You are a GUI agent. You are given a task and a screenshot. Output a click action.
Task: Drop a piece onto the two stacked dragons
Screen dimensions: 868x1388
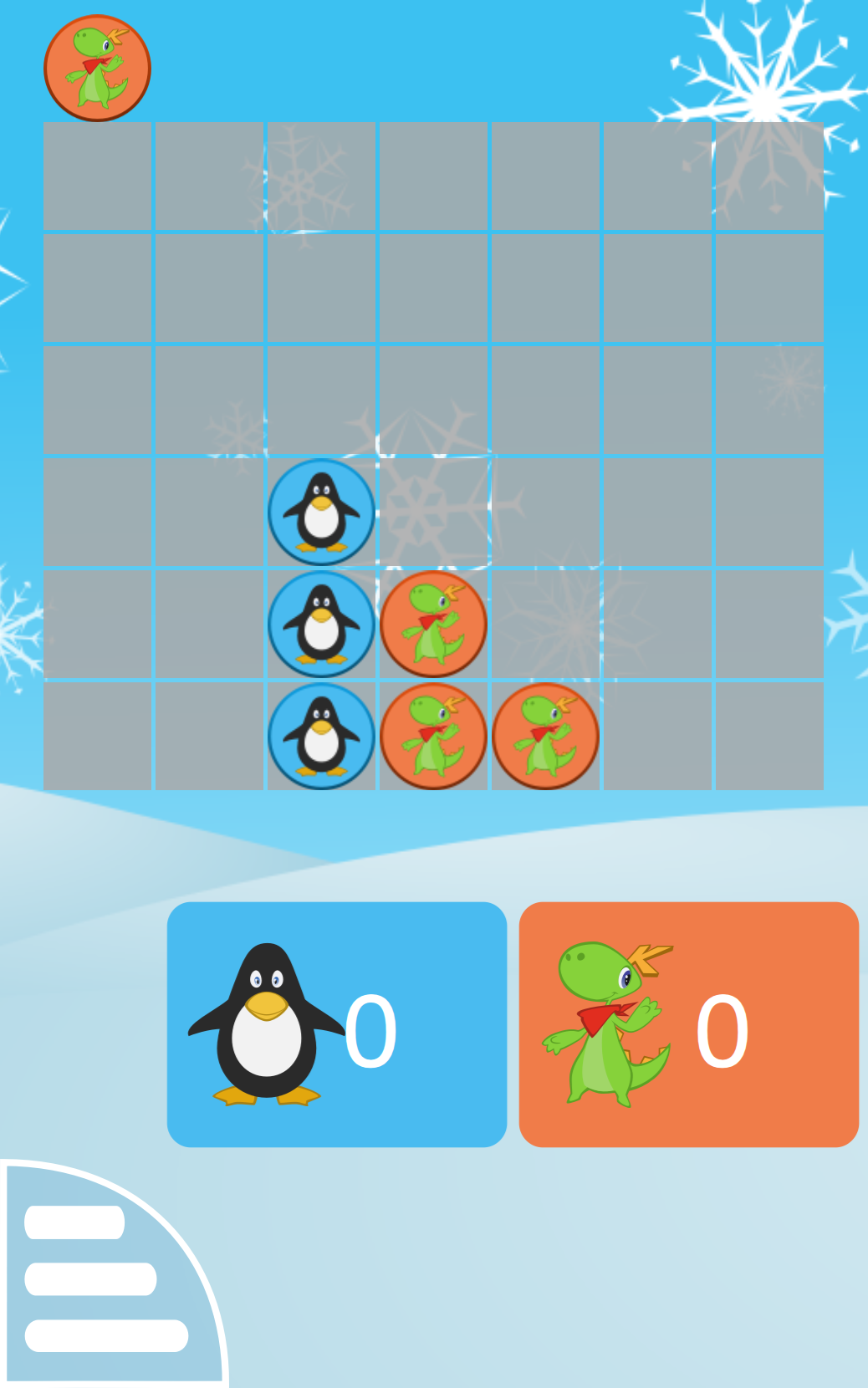[x=433, y=512]
